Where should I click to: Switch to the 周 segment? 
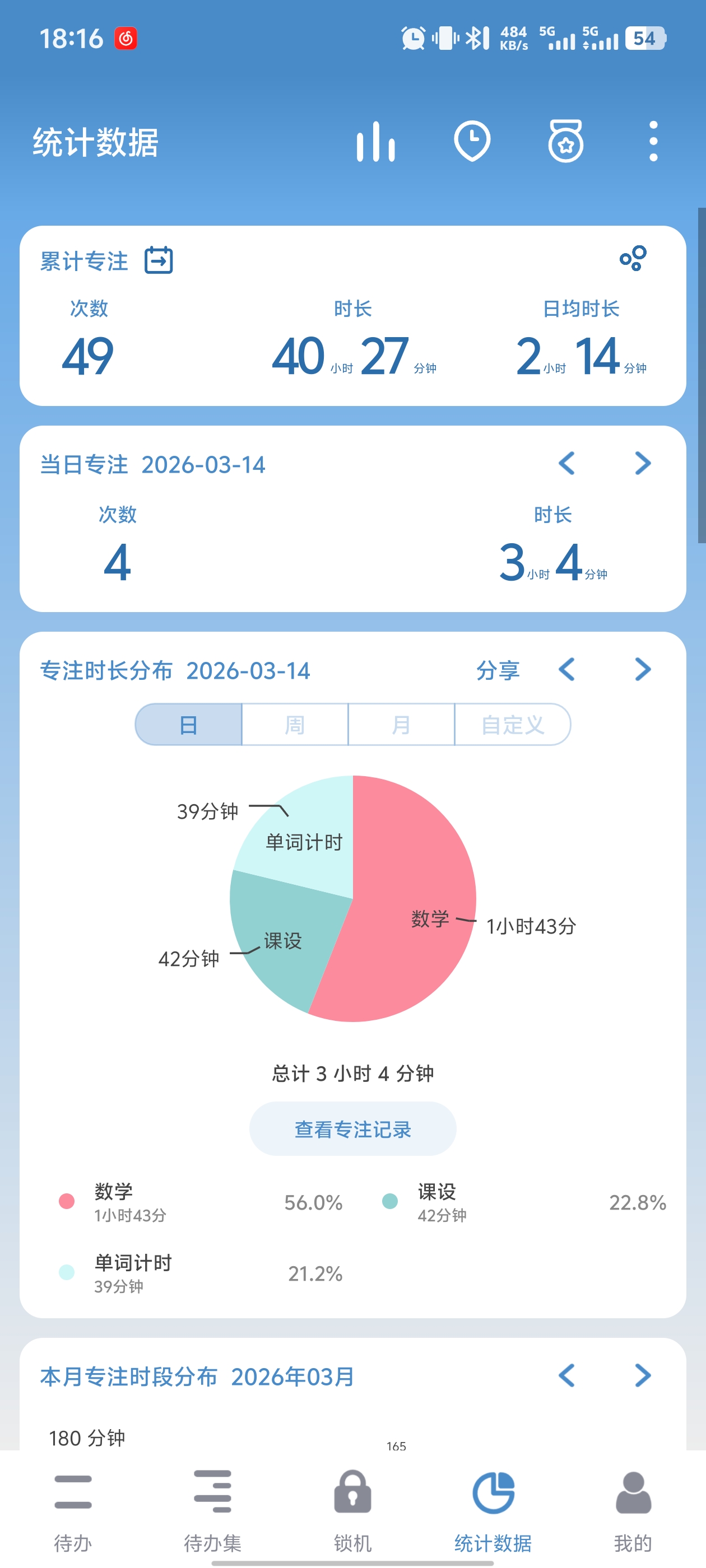coord(295,724)
